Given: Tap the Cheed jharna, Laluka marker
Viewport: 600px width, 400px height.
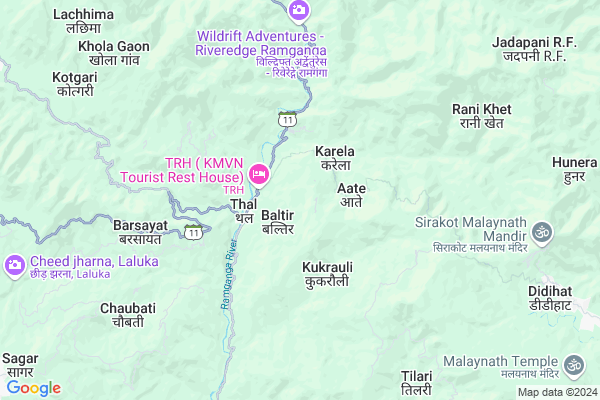Looking at the screenshot, I should click(x=15, y=266).
